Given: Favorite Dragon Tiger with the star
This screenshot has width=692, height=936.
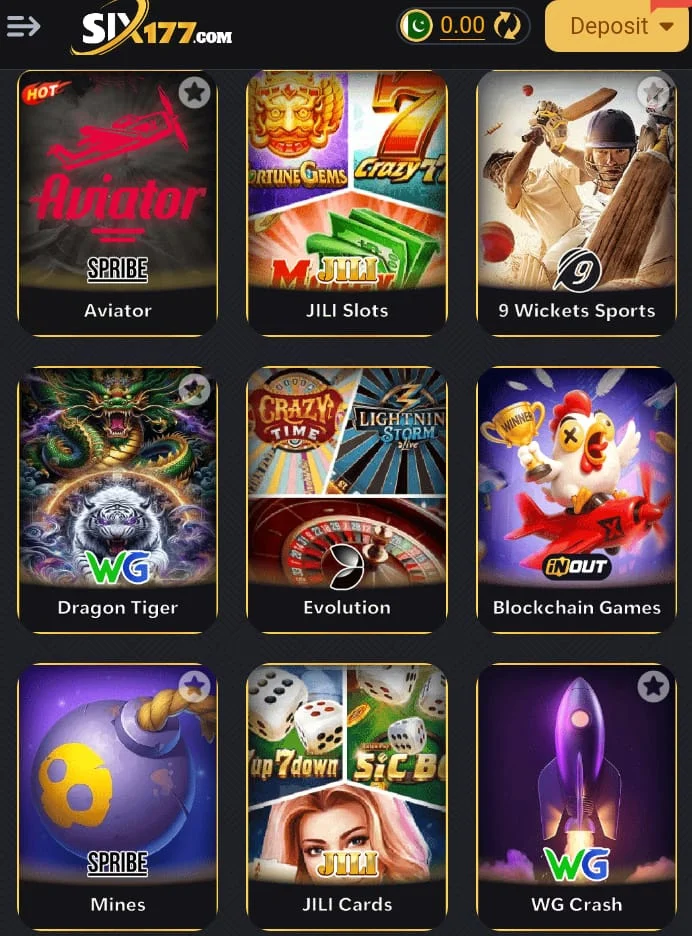Looking at the screenshot, I should point(194,389).
